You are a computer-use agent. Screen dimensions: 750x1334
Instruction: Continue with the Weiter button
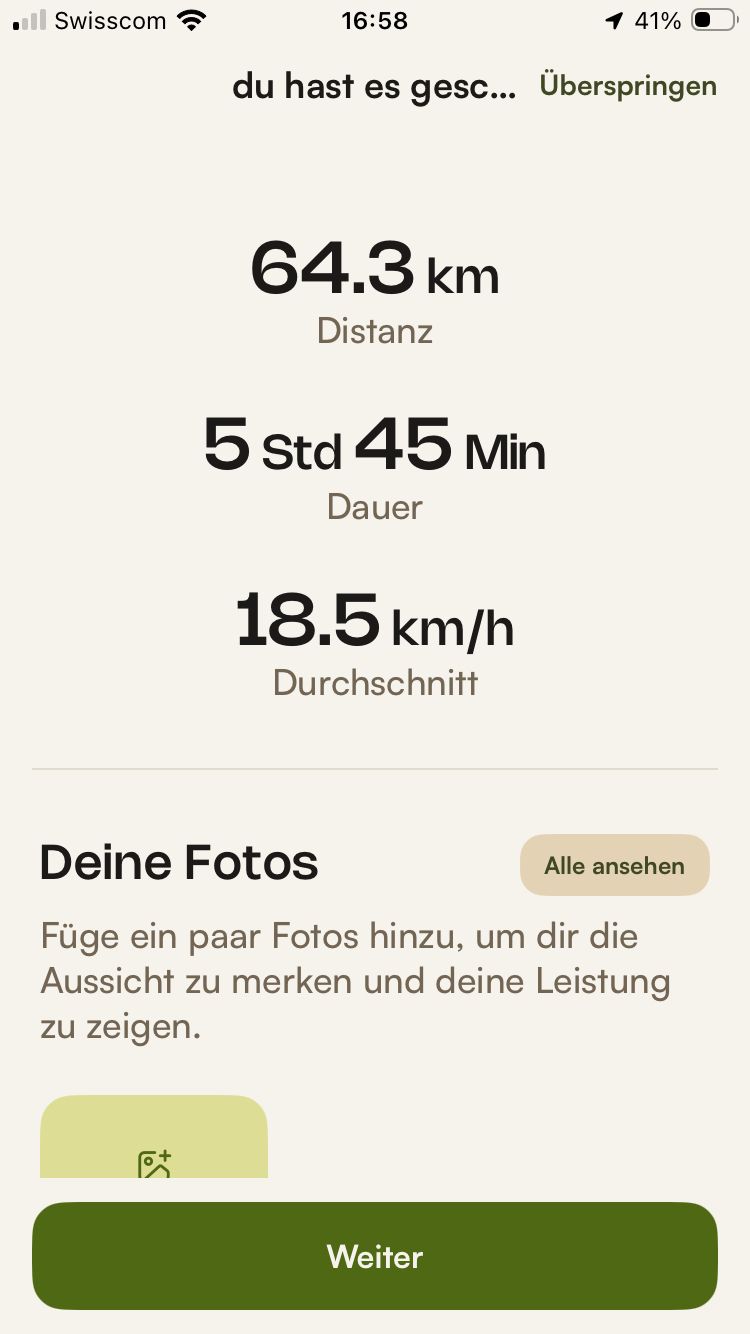pyautogui.click(x=375, y=1256)
